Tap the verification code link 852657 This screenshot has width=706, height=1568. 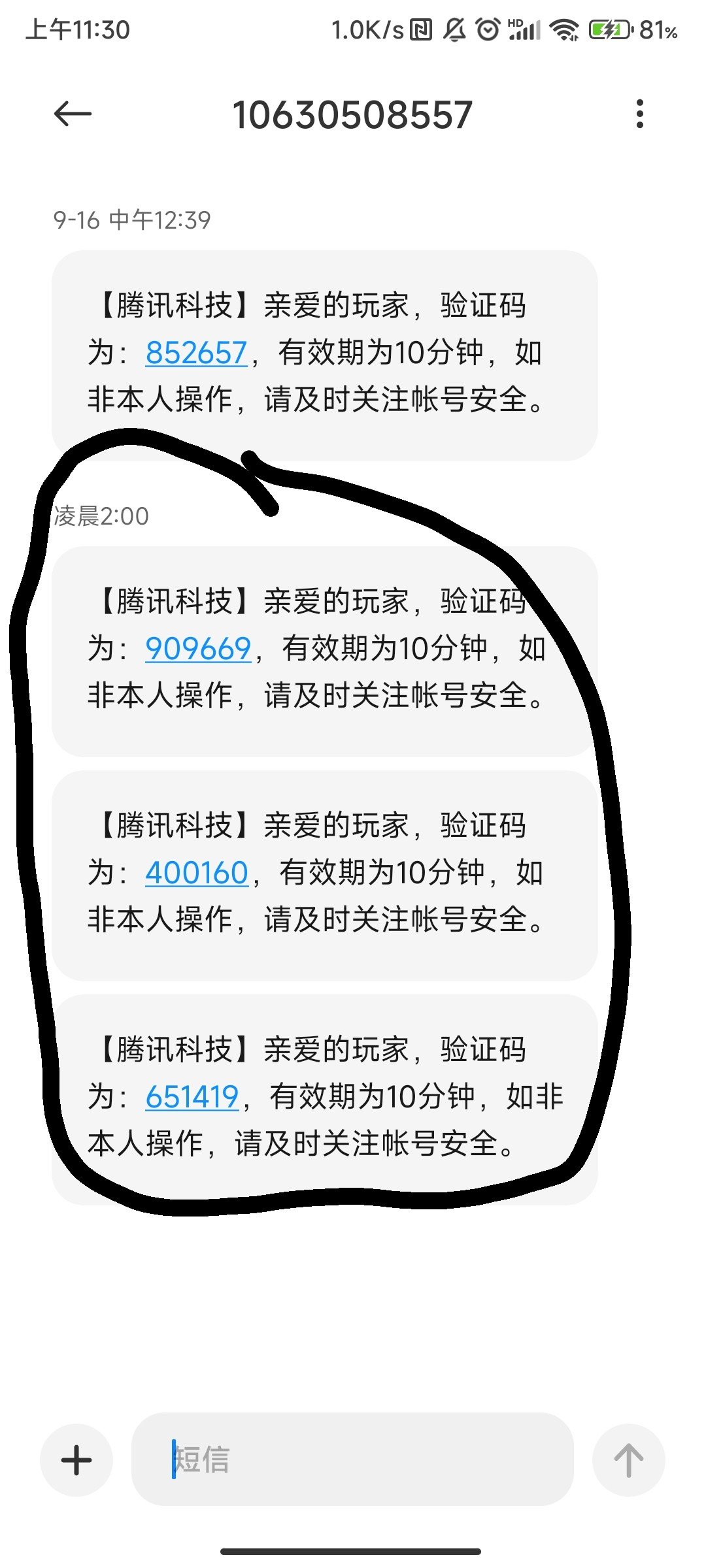pyautogui.click(x=196, y=353)
